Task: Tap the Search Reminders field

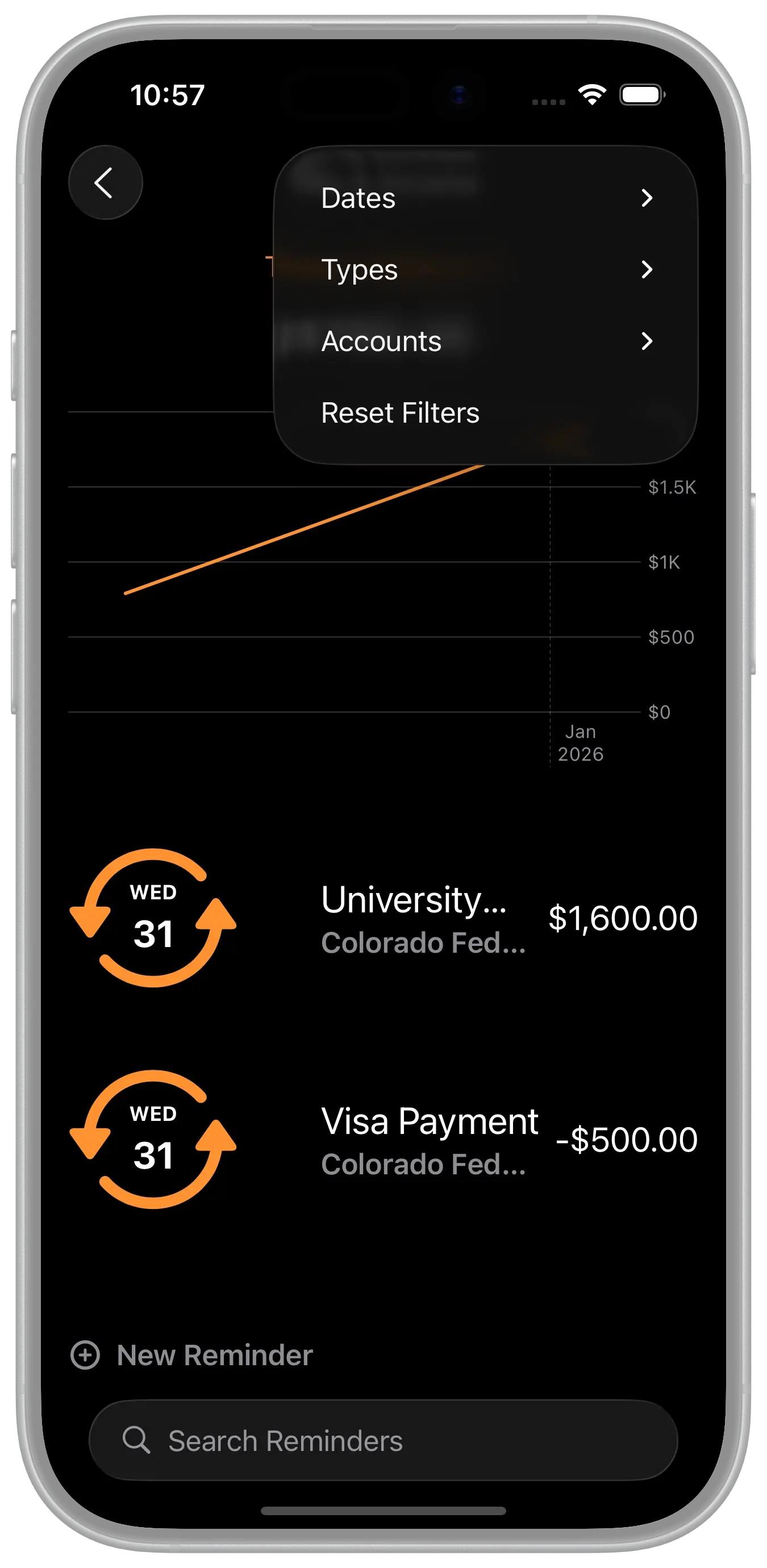Action: [x=383, y=1441]
